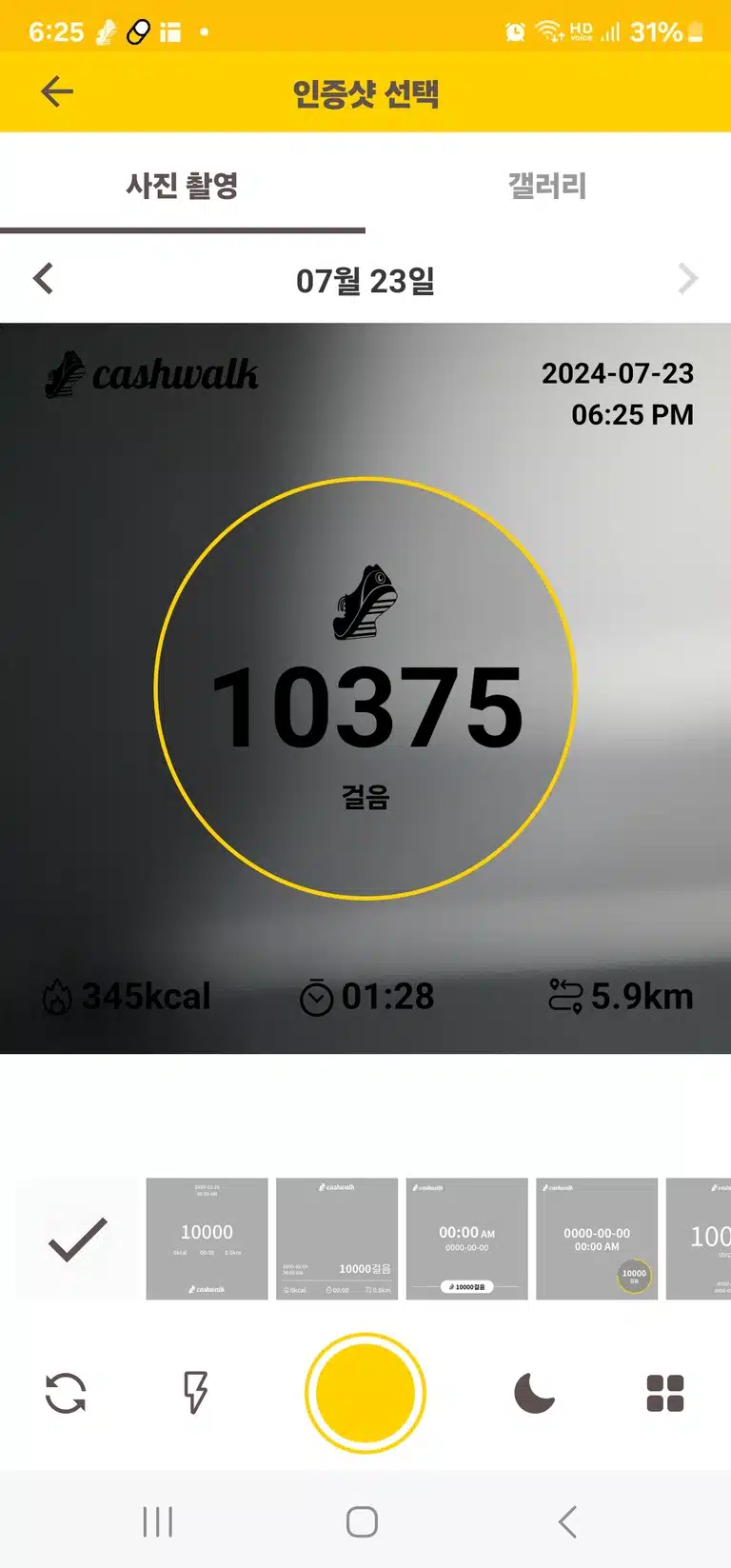Choose the template with small yellow step circle
The height and width of the screenshot is (1568, 731).
[x=597, y=1239]
